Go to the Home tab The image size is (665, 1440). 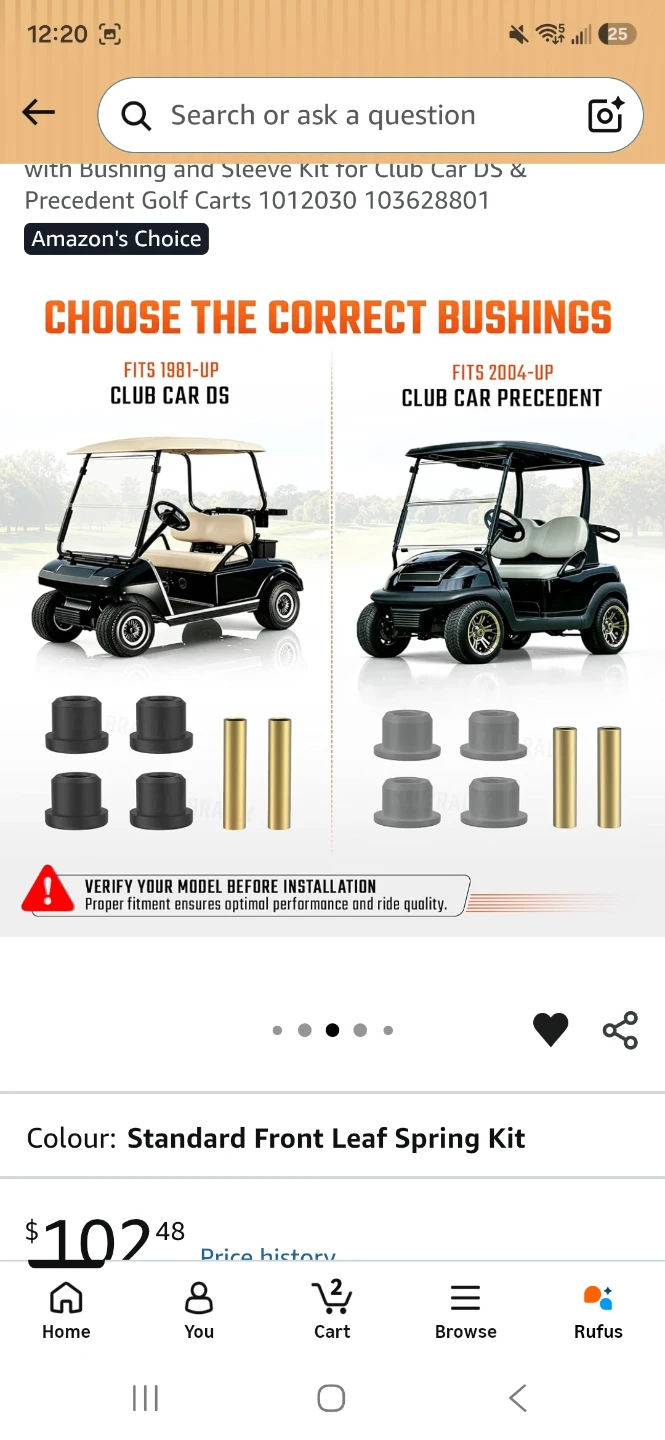66,1311
